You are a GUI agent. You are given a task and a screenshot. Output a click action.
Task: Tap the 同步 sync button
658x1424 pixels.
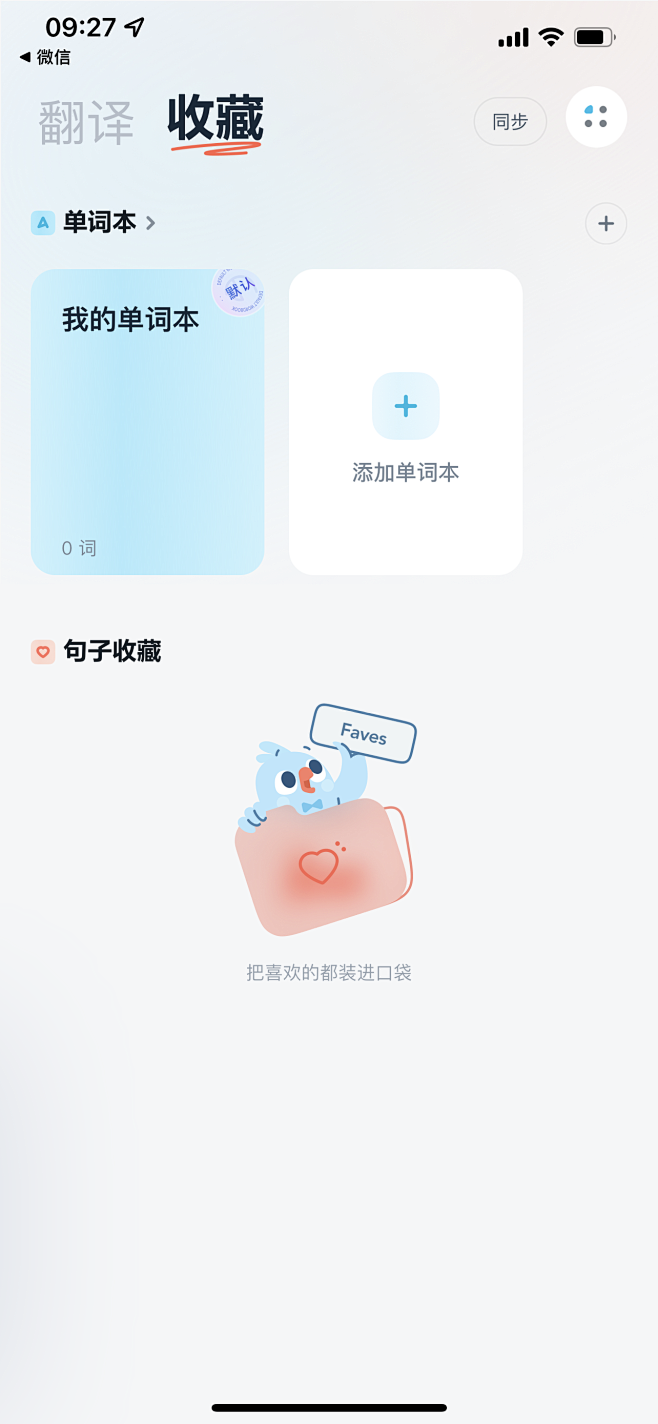click(510, 122)
